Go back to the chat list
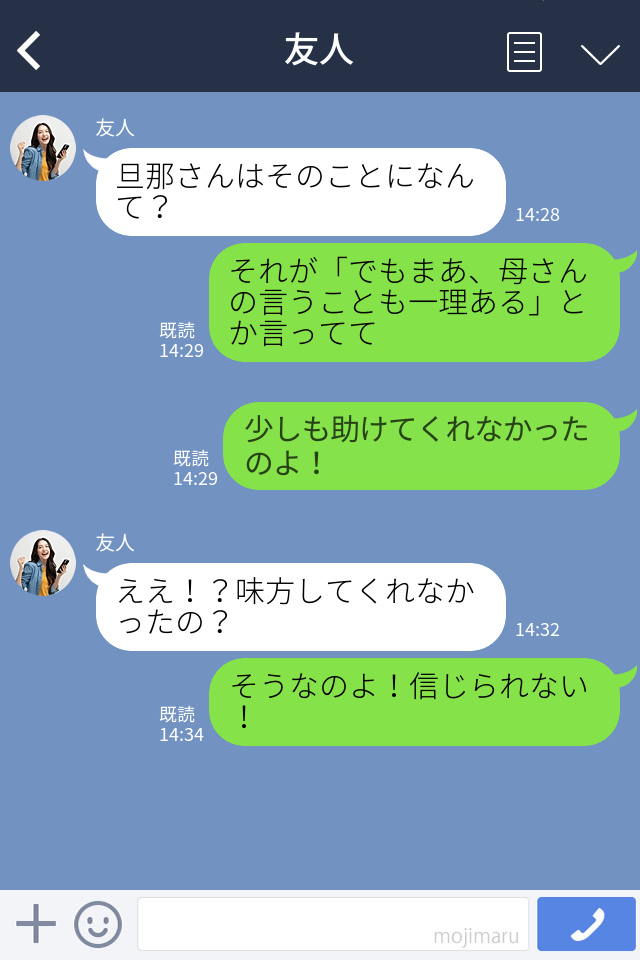 tap(30, 50)
